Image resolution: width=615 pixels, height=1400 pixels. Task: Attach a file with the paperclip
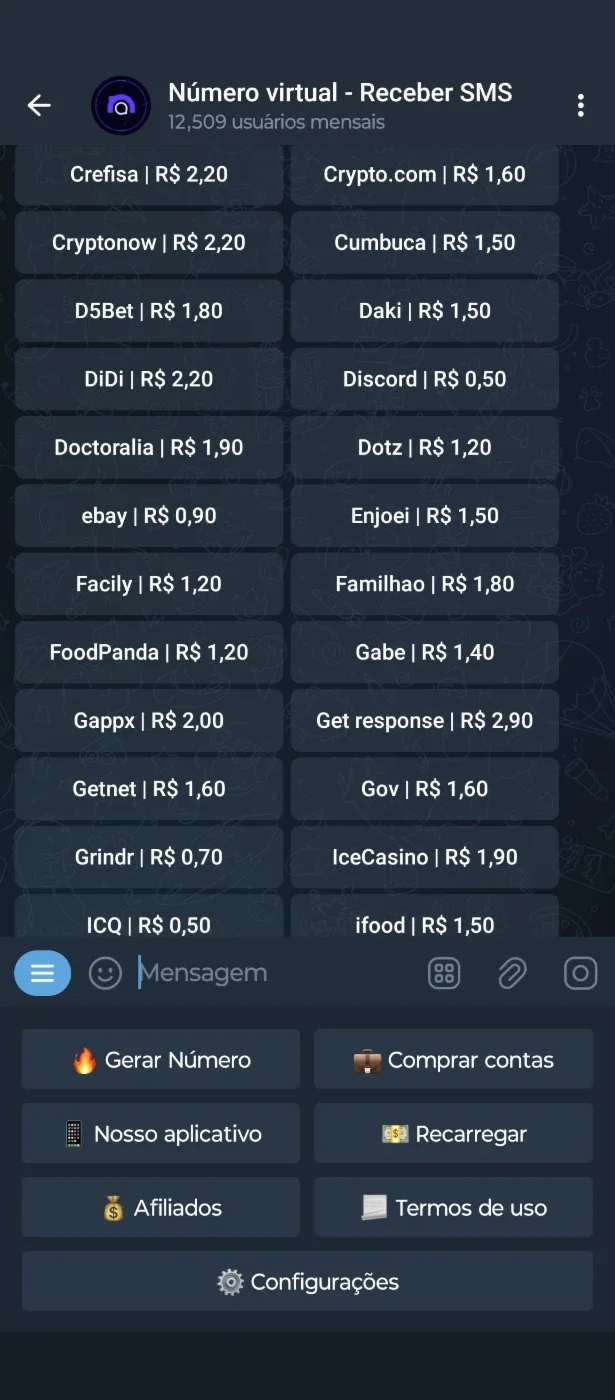512,973
